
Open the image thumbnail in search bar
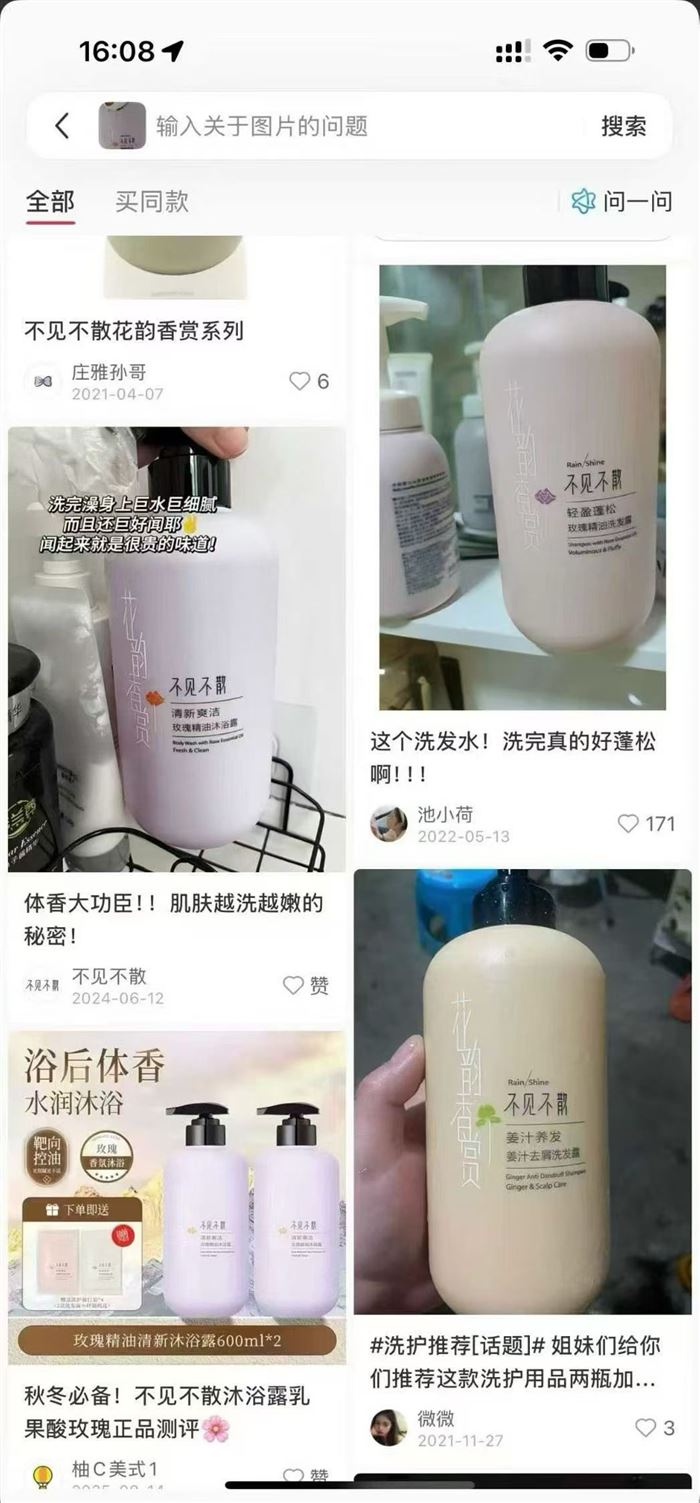click(122, 126)
